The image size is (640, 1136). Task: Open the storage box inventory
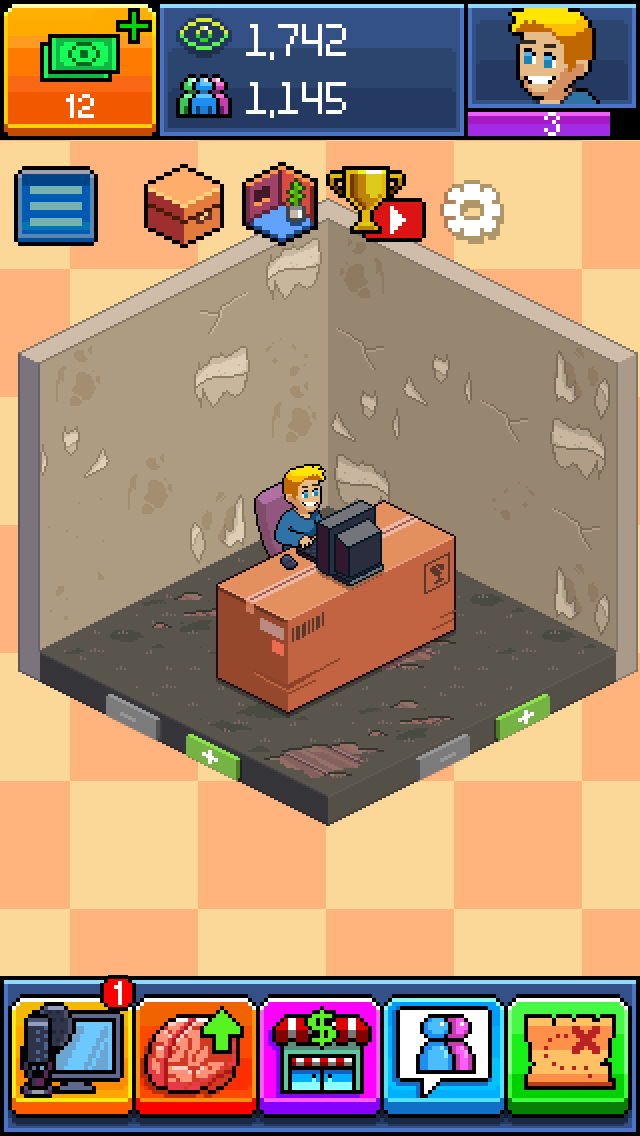click(x=183, y=204)
